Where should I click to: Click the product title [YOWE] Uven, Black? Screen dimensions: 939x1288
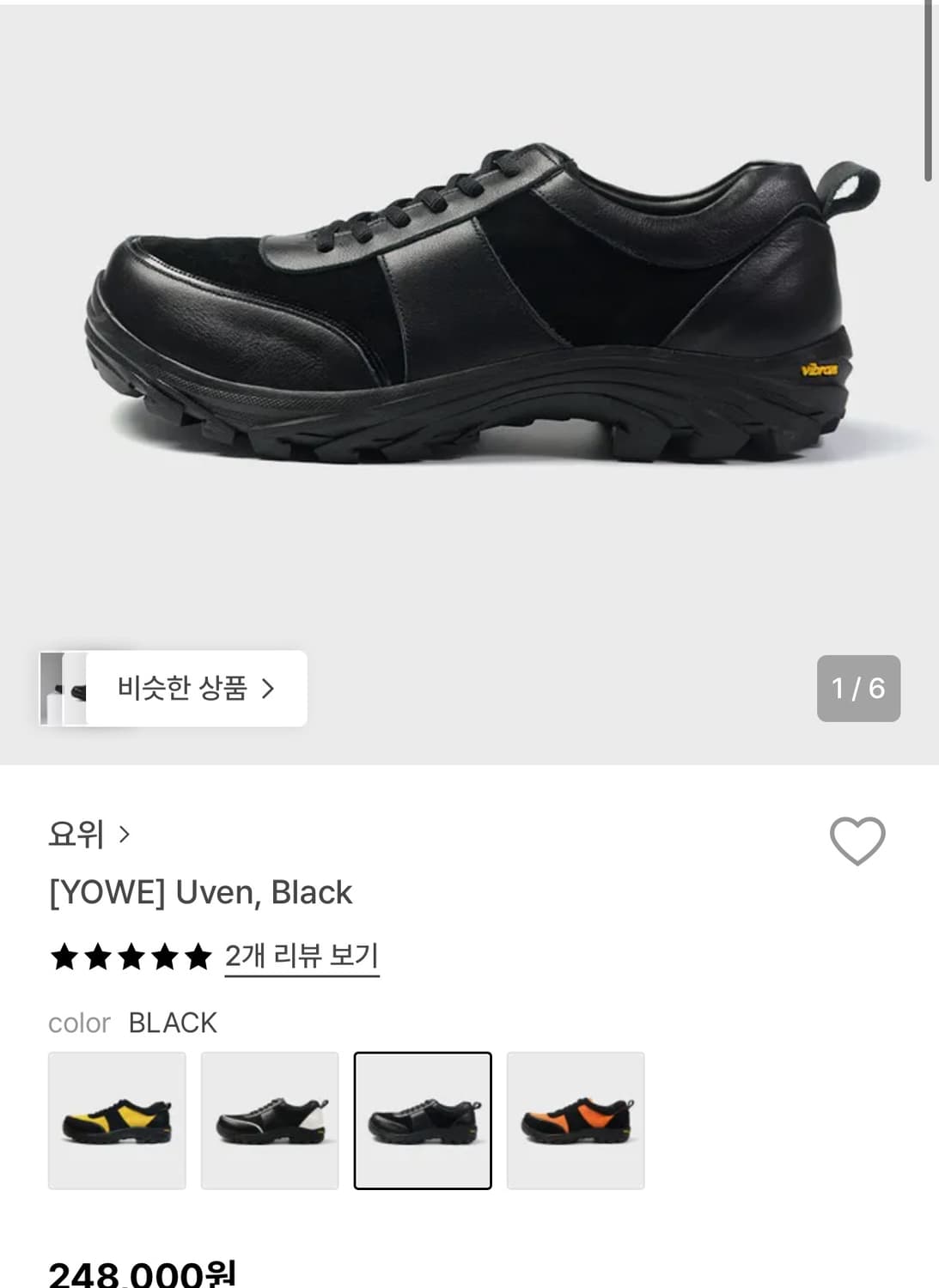(199, 892)
